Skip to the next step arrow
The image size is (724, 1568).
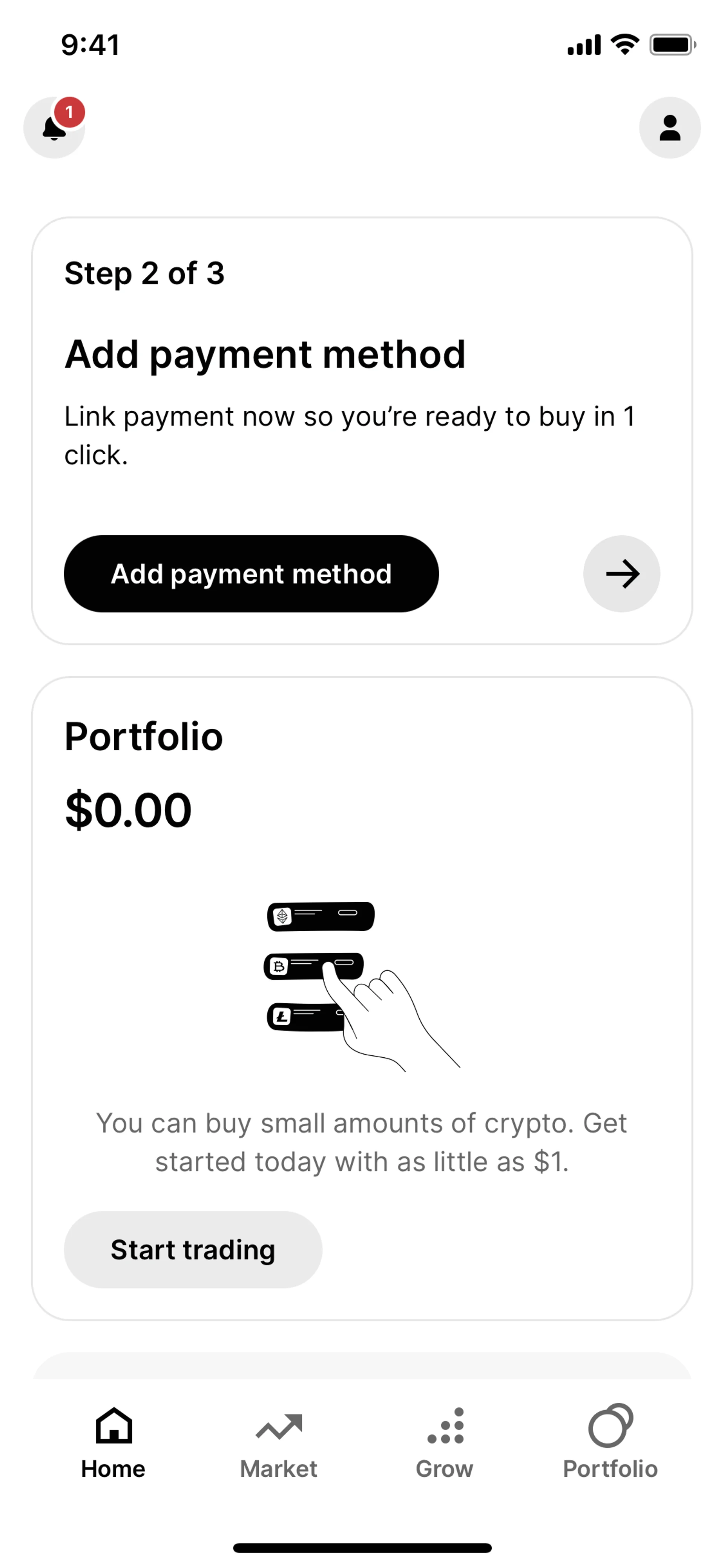point(621,573)
